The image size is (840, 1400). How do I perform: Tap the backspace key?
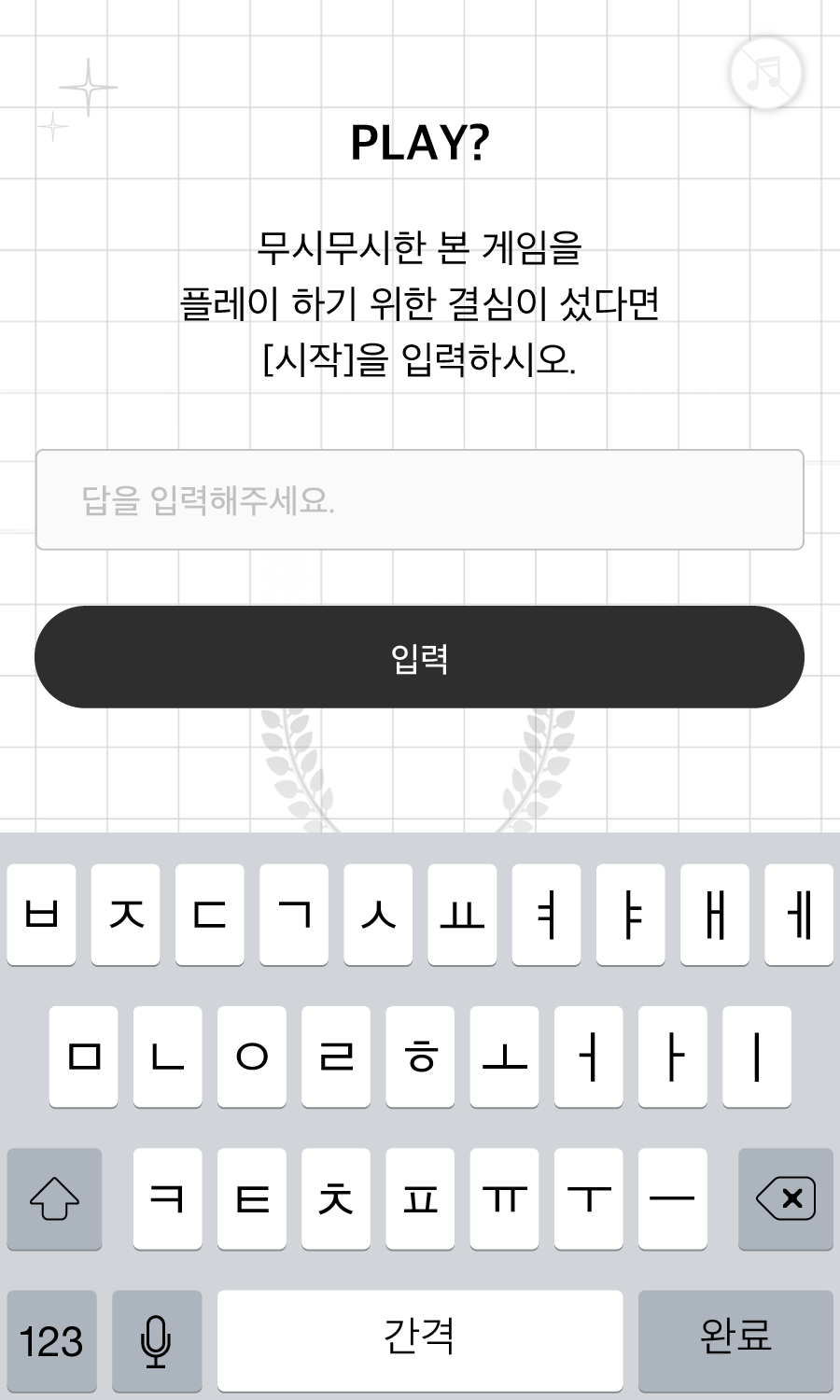(785, 1198)
